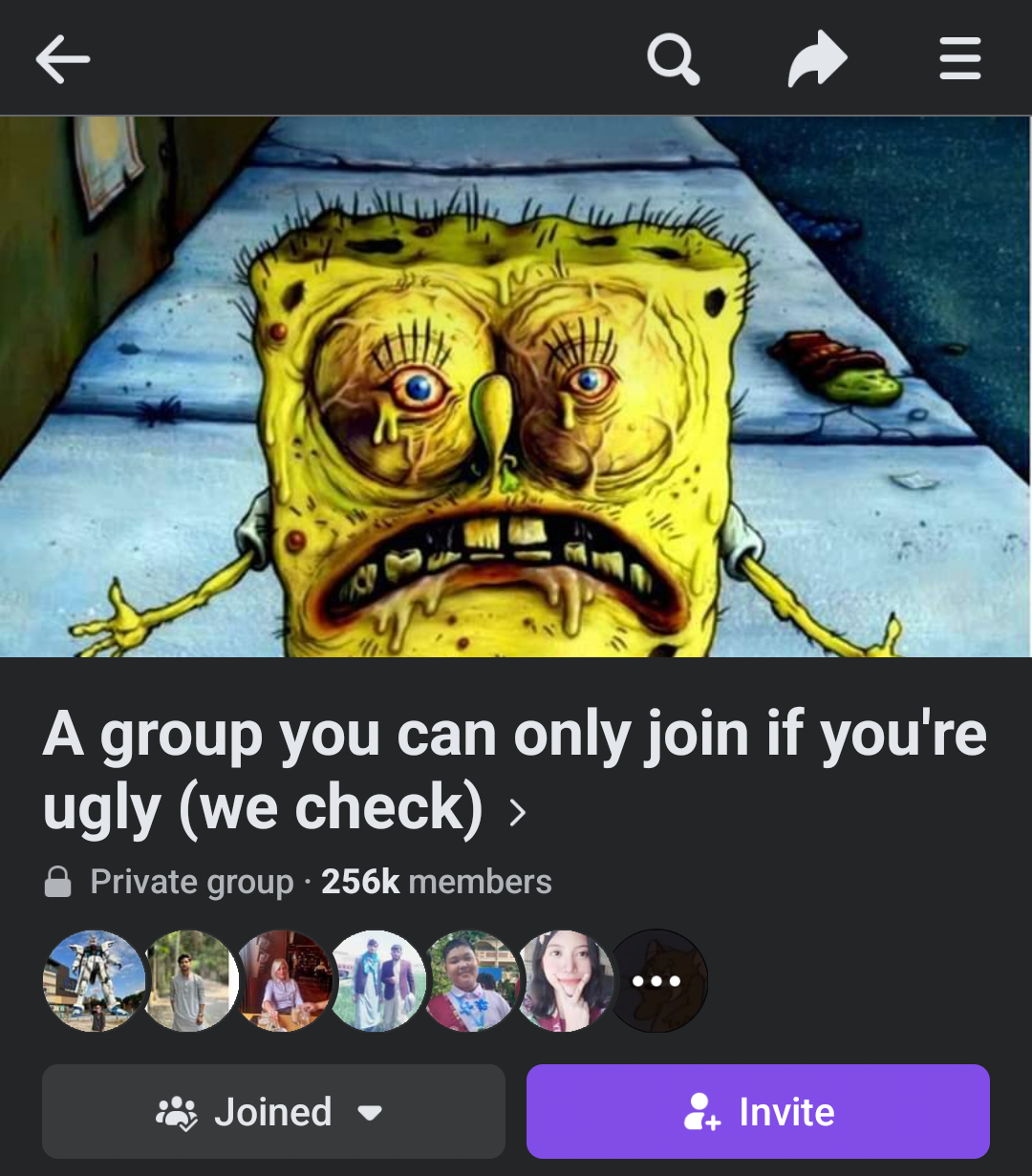Open the group cover photo

(516, 386)
